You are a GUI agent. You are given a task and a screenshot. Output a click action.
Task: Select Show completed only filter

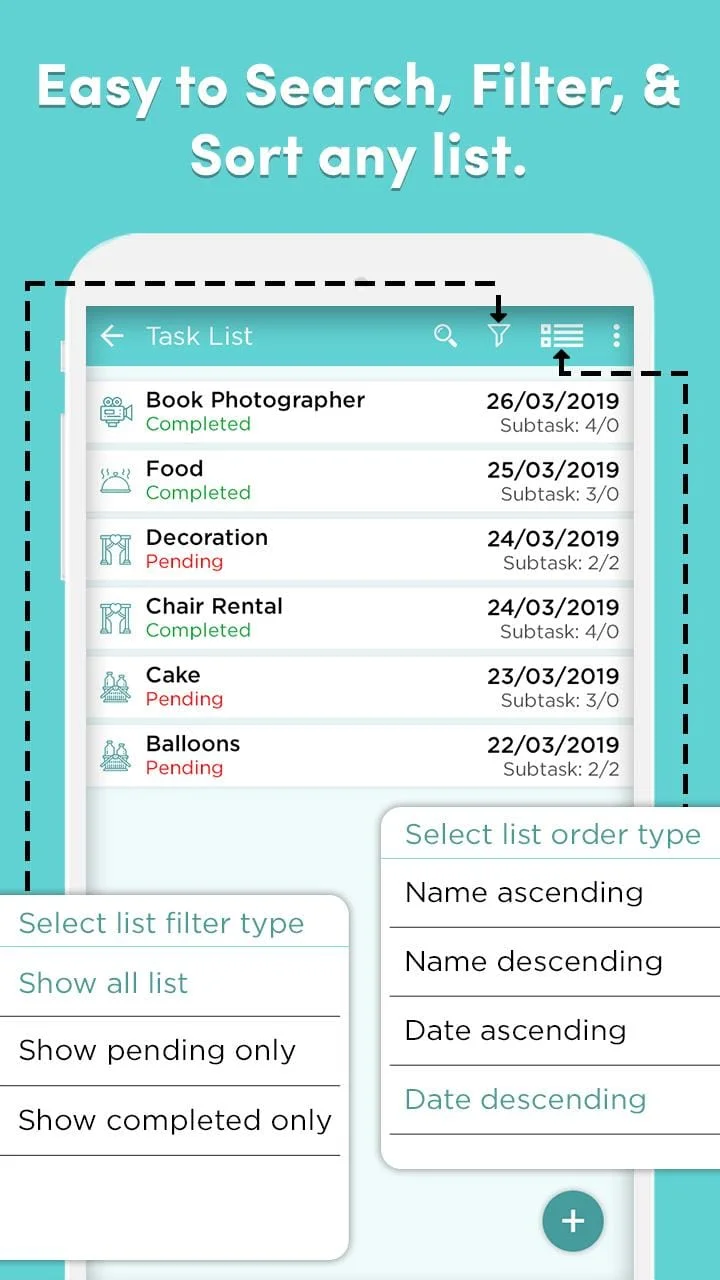[x=172, y=1121]
